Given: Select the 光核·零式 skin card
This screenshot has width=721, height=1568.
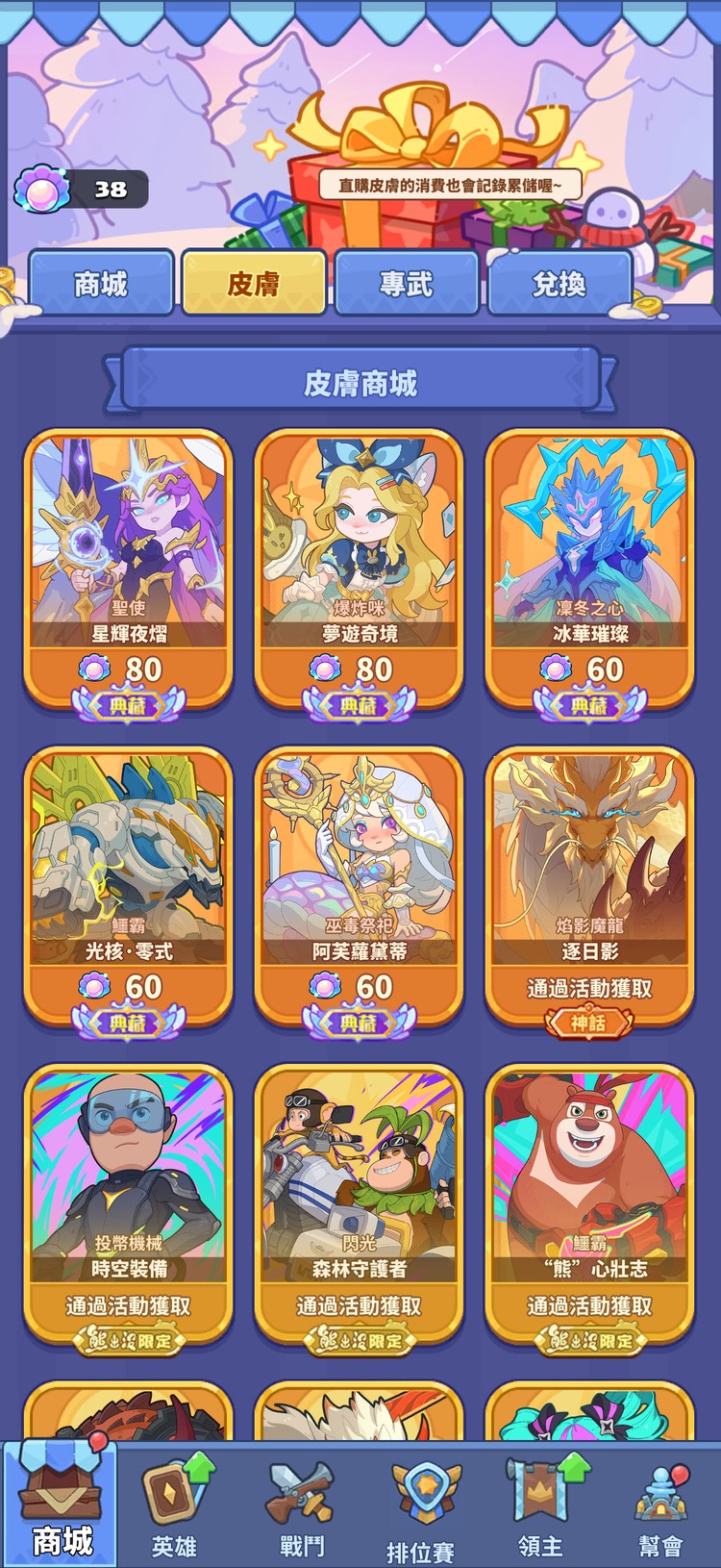Looking at the screenshot, I should click(x=129, y=885).
